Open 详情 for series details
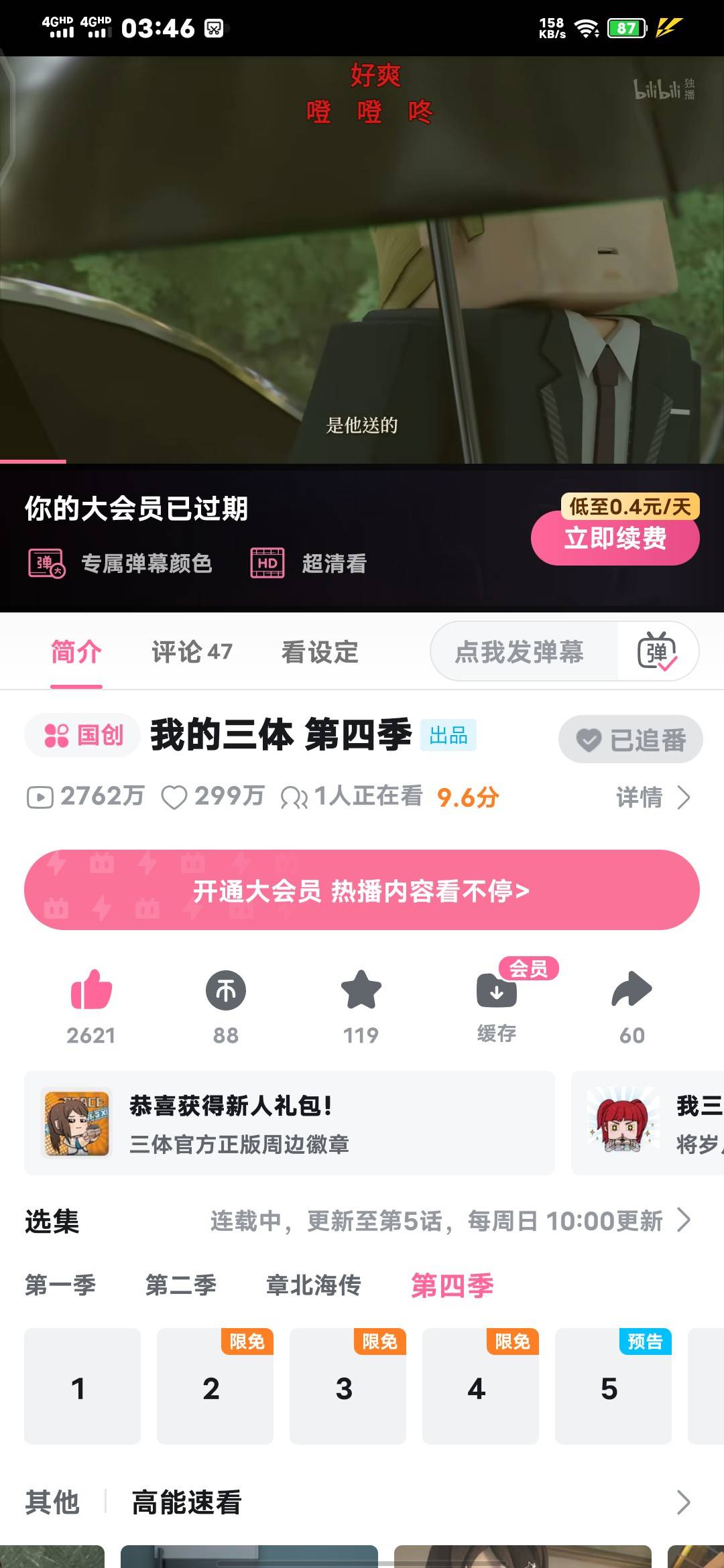The height and width of the screenshot is (1568, 724). tap(653, 797)
